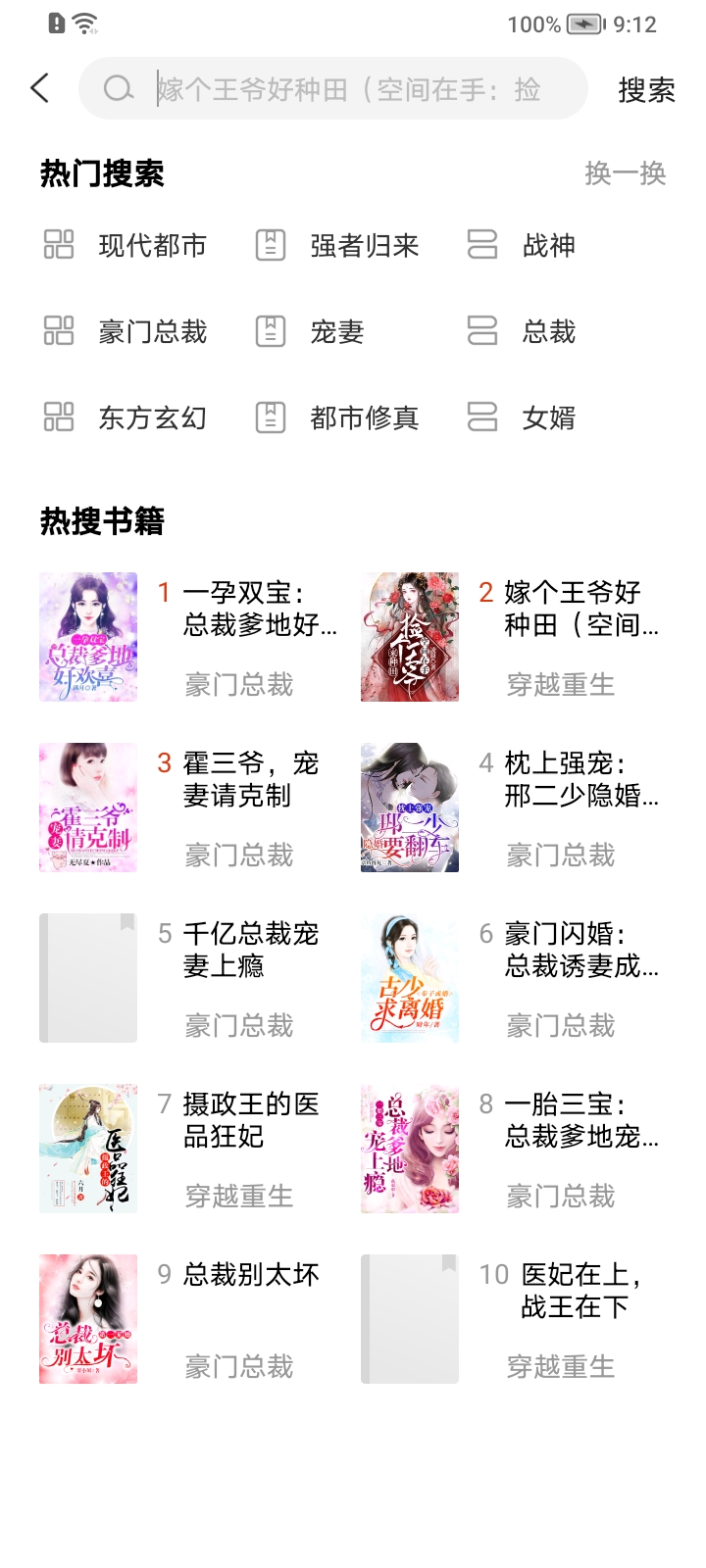706x1568 pixels.
Task: Refresh hot searches with 换一换
Action: click(x=626, y=173)
